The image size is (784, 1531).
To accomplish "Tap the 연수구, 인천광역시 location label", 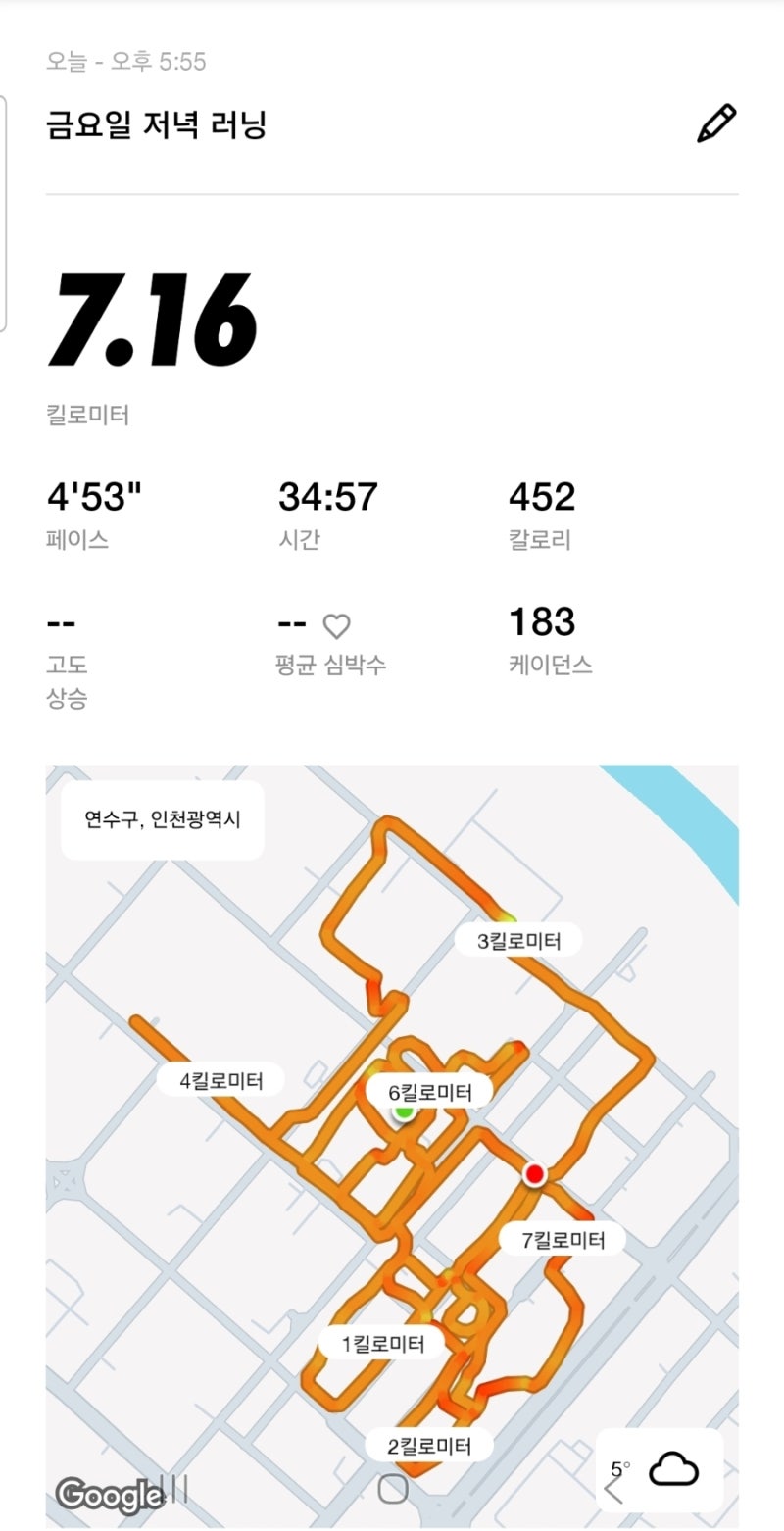I will point(164,821).
